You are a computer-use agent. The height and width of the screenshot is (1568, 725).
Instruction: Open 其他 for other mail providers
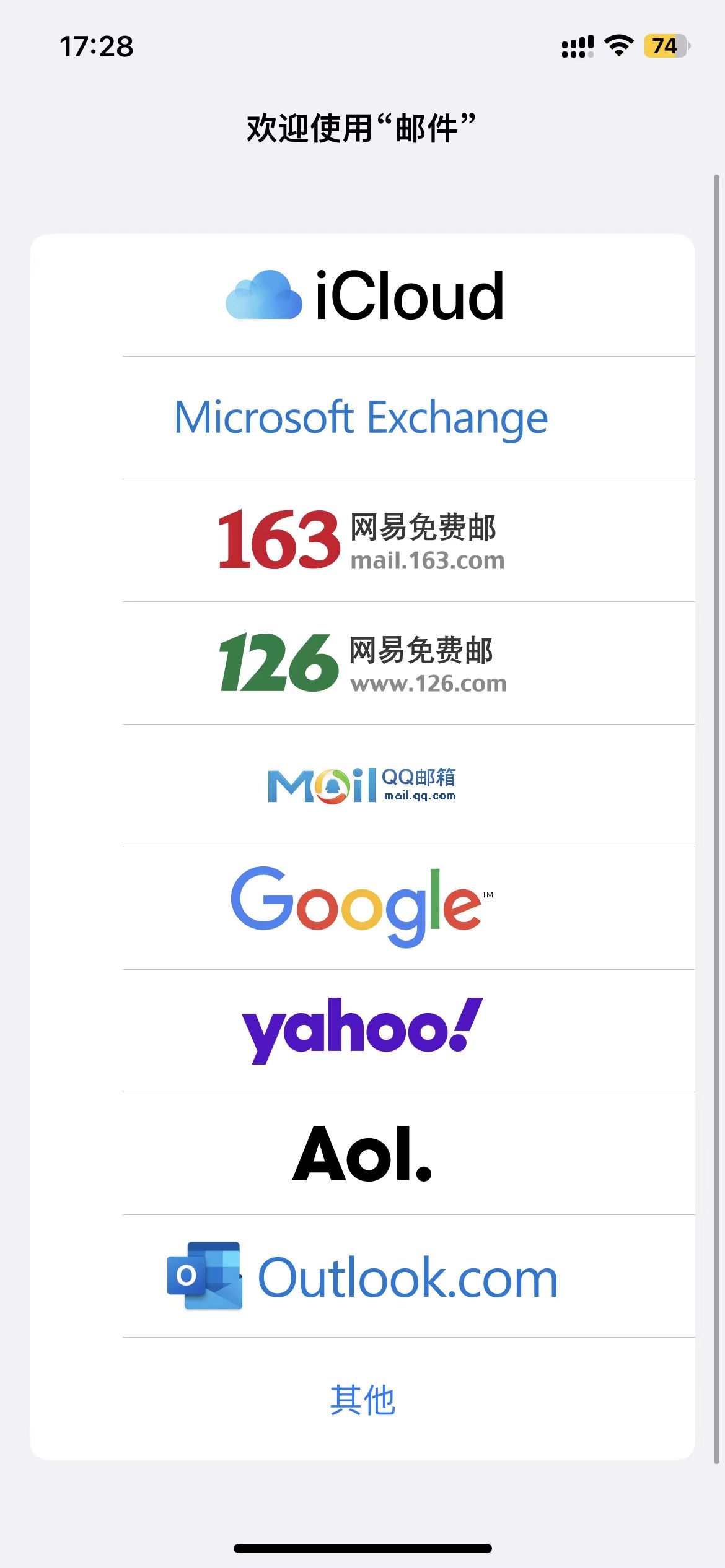coord(362,1399)
